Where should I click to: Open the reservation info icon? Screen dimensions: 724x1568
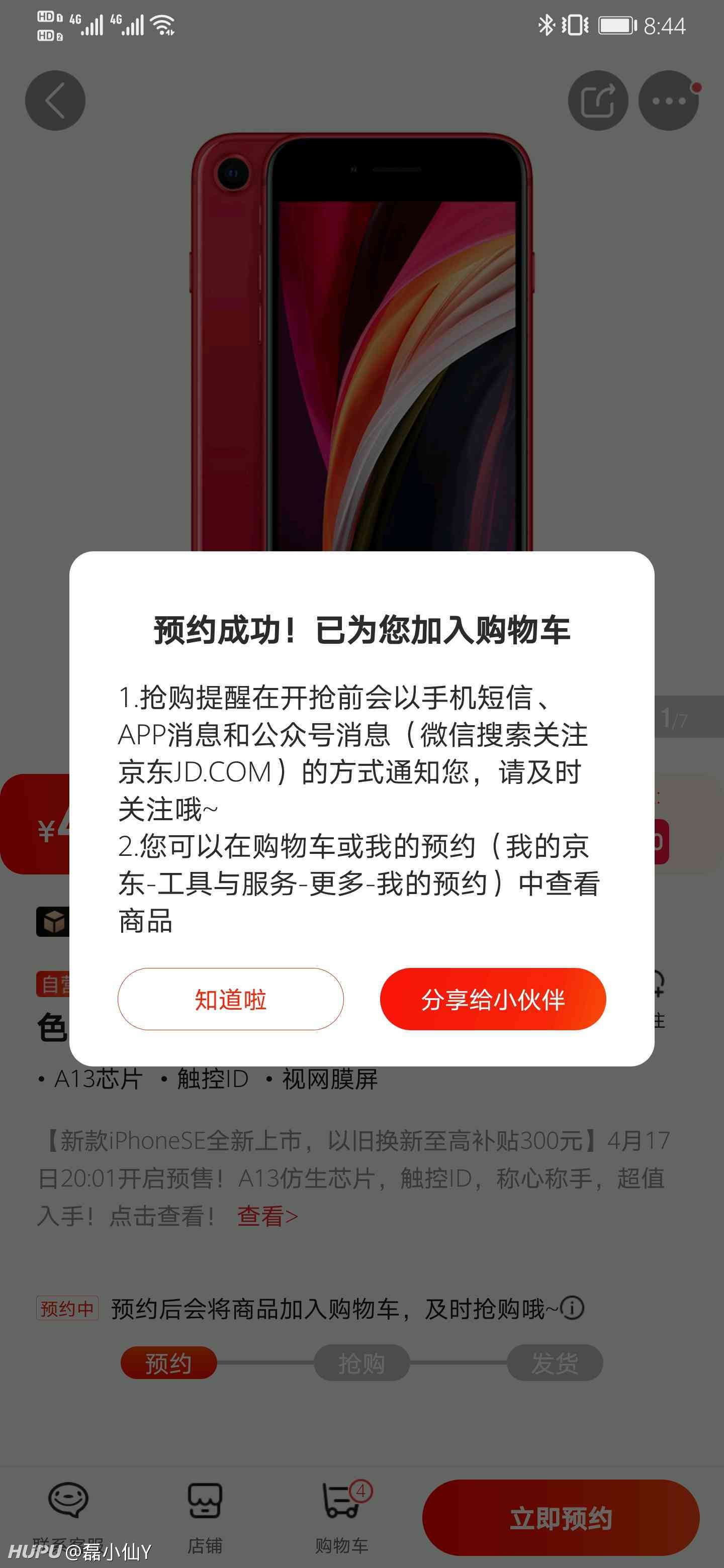coord(572,1308)
